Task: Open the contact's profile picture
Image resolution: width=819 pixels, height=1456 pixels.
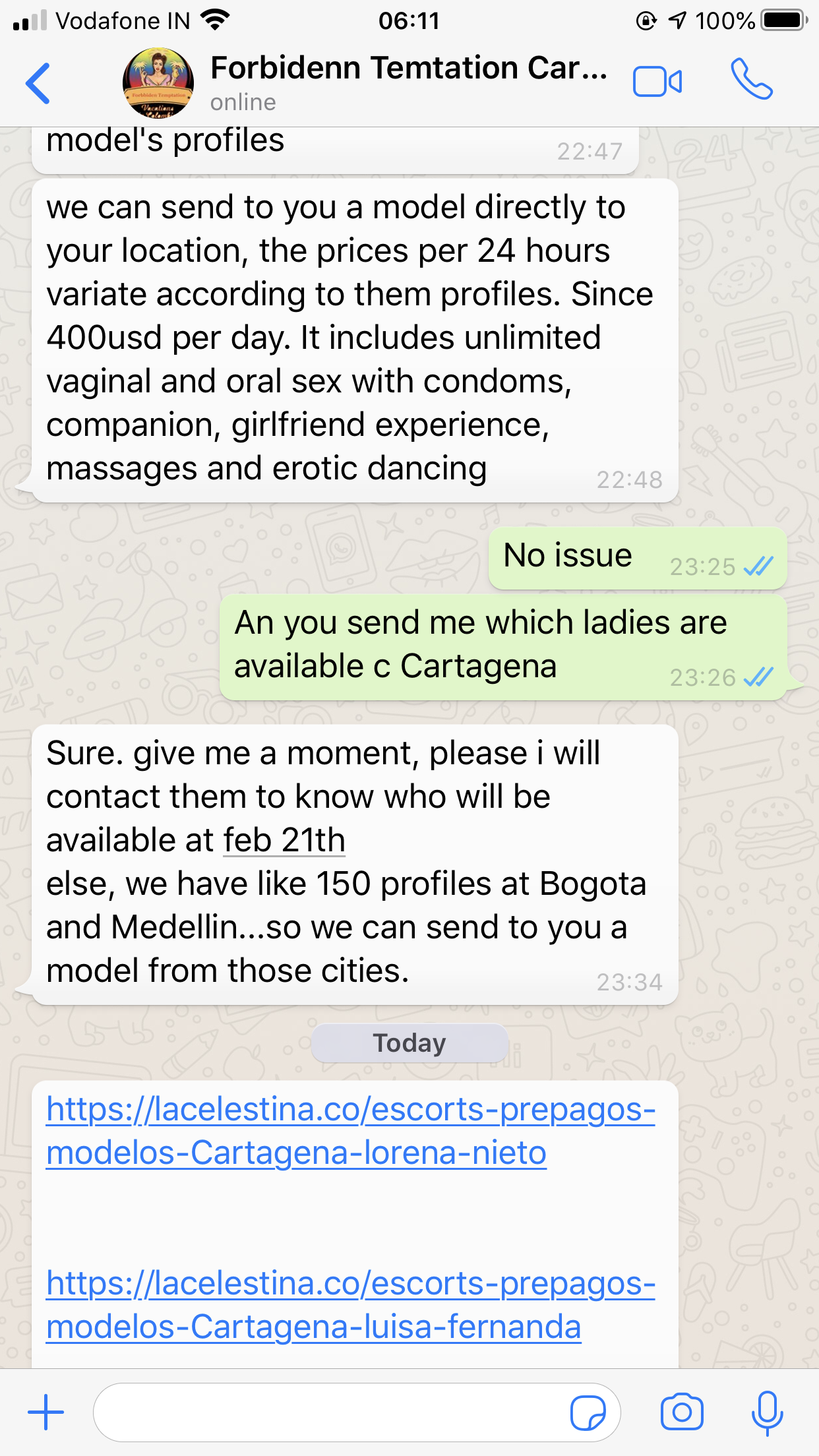Action: [x=158, y=82]
